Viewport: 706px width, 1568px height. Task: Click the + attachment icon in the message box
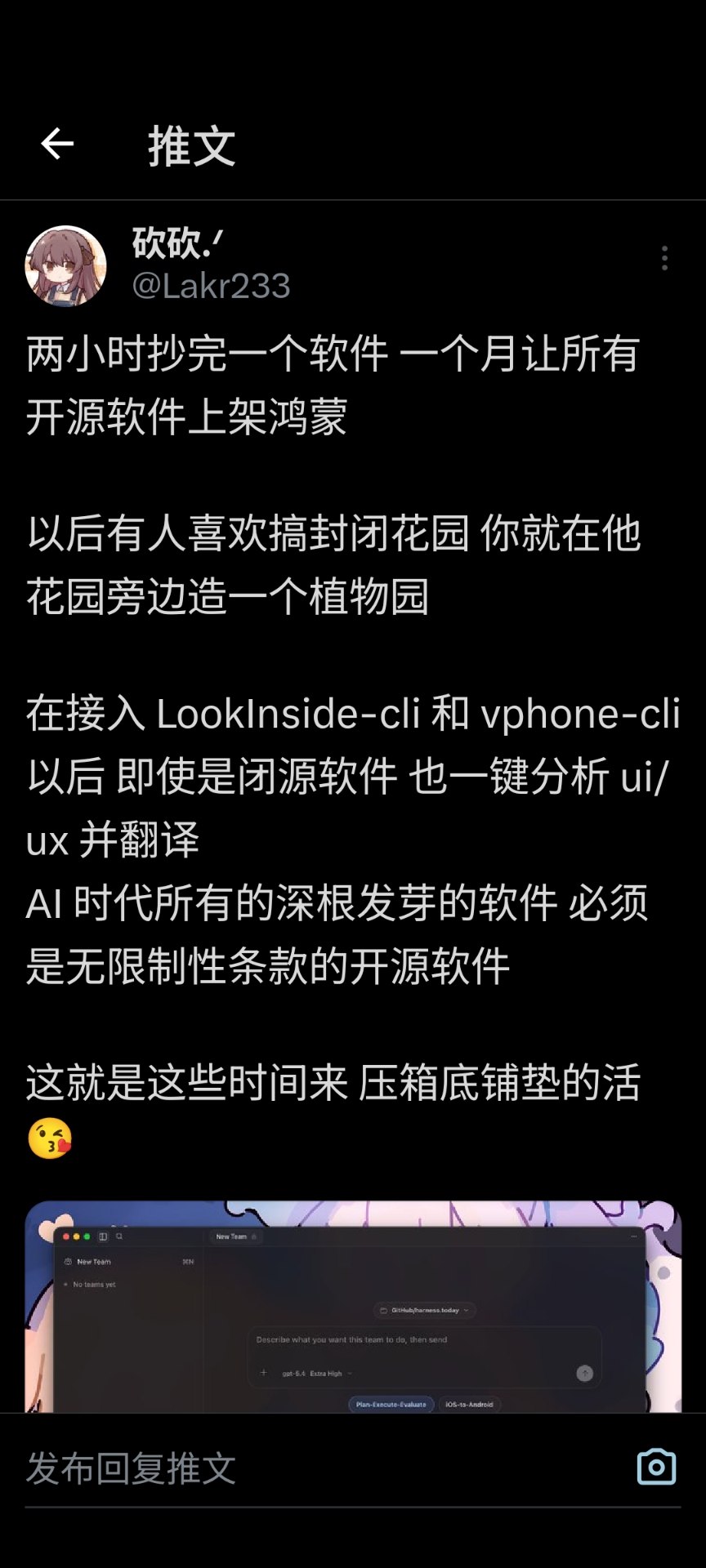point(264,1371)
